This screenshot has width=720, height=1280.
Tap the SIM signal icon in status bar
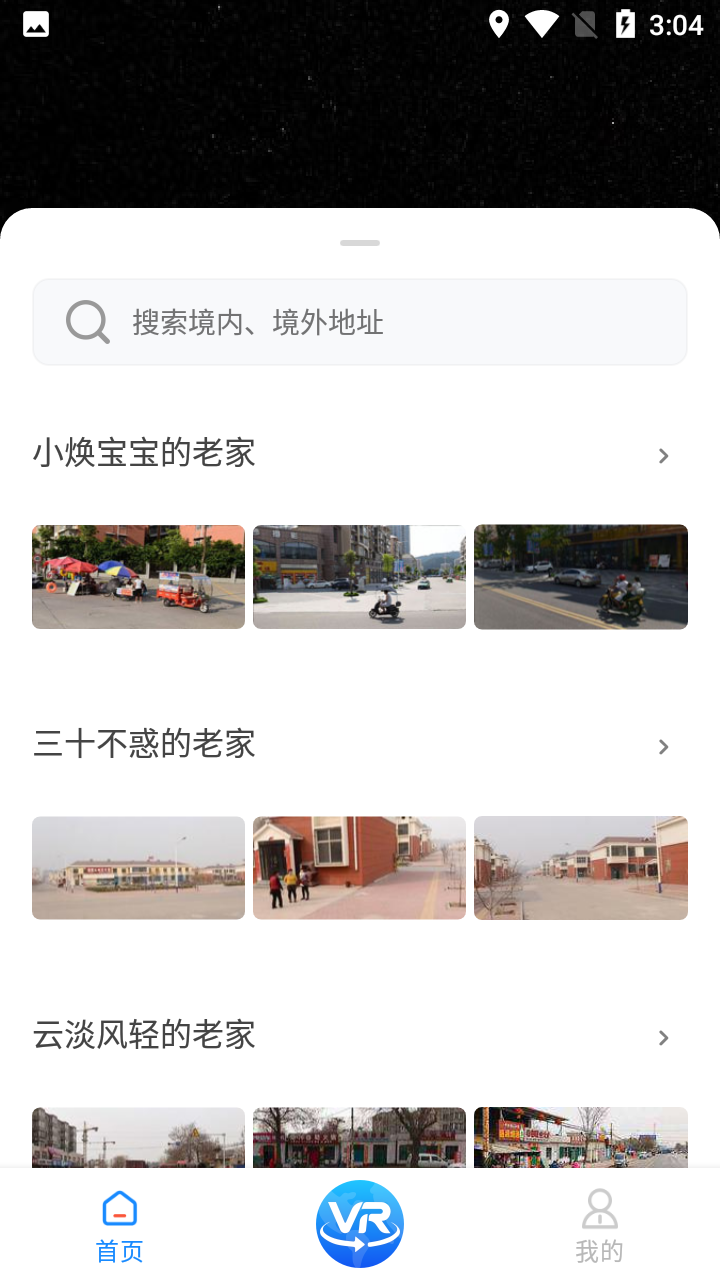tap(585, 24)
